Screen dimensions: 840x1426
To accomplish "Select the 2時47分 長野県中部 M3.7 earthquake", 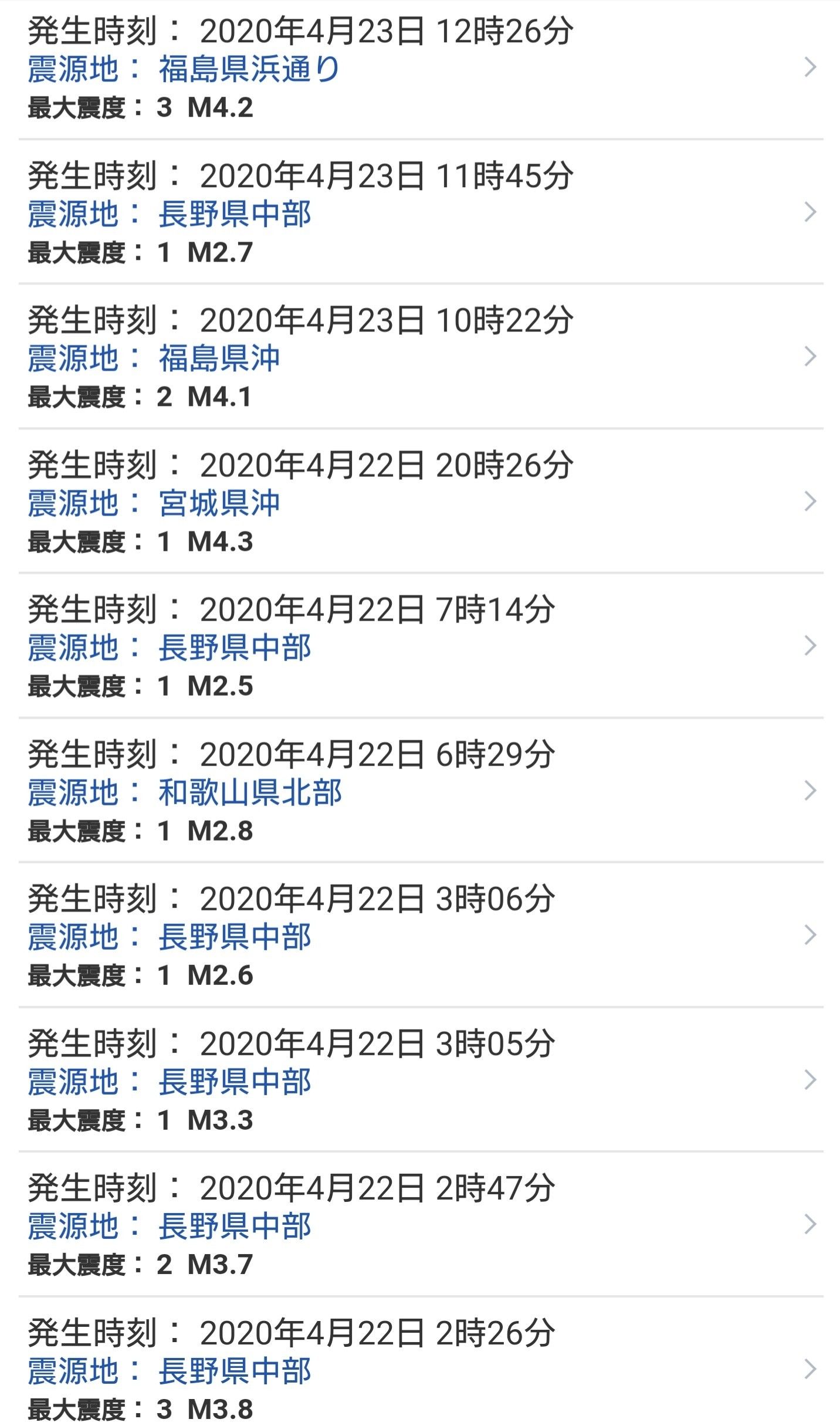I will [x=420, y=1225].
